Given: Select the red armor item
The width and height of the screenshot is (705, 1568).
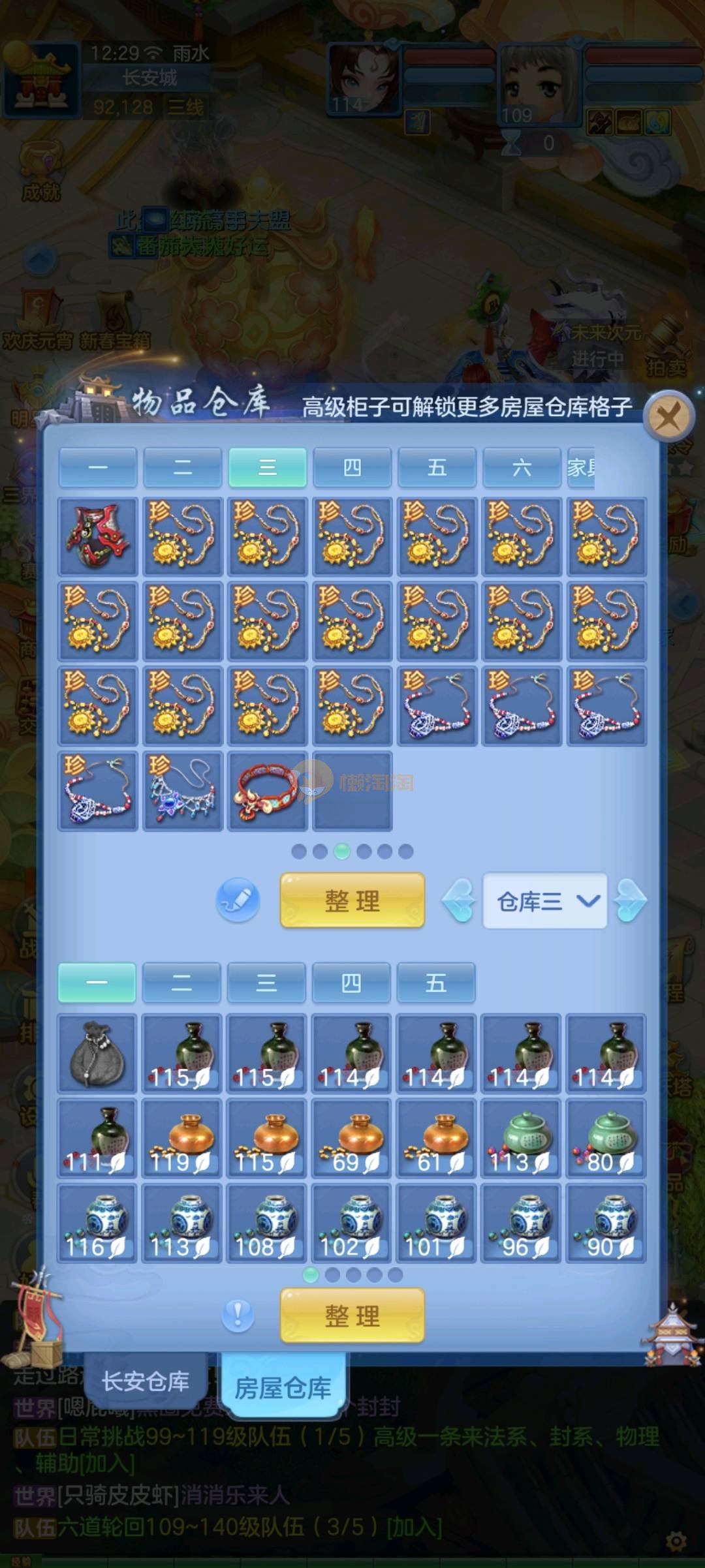Looking at the screenshot, I should (97, 536).
